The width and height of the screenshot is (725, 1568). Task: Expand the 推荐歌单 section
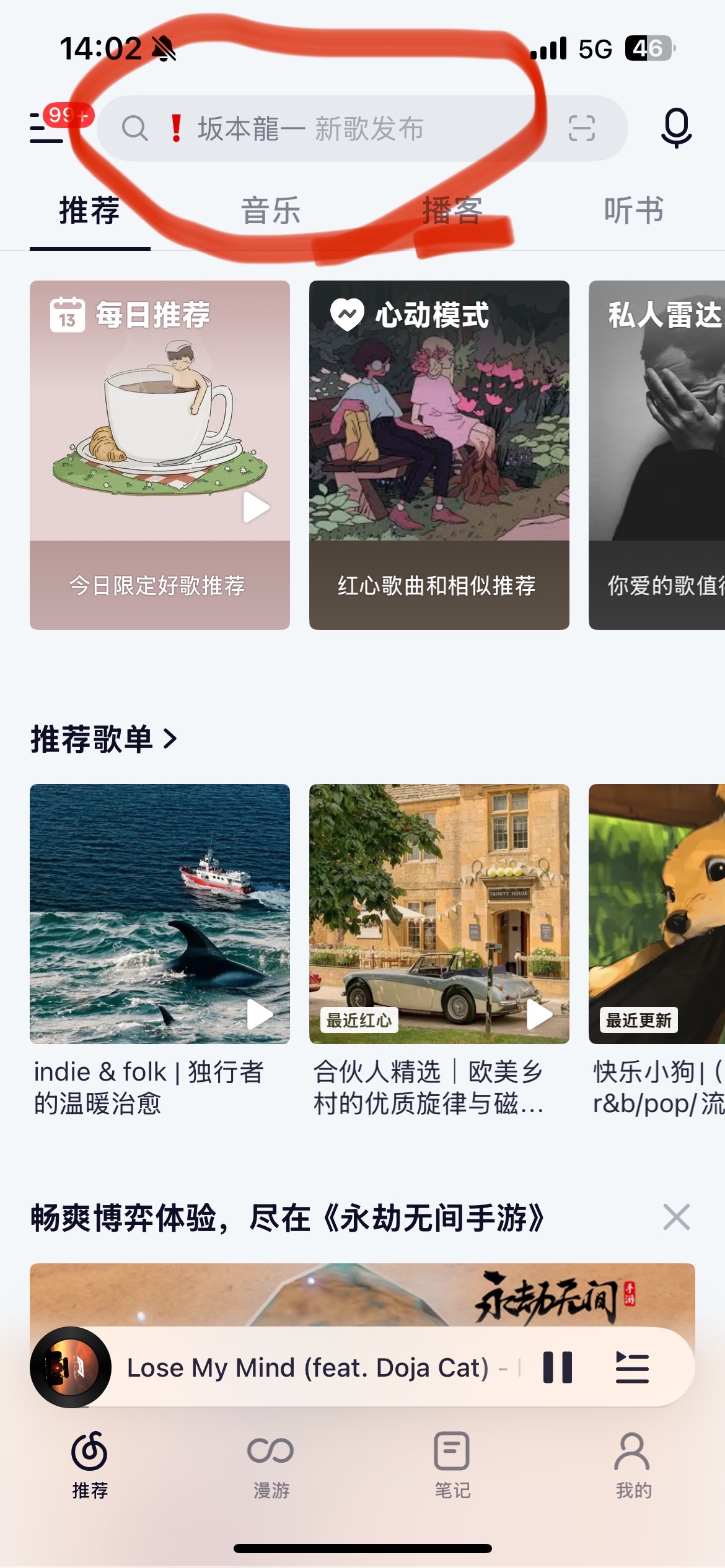(x=104, y=739)
